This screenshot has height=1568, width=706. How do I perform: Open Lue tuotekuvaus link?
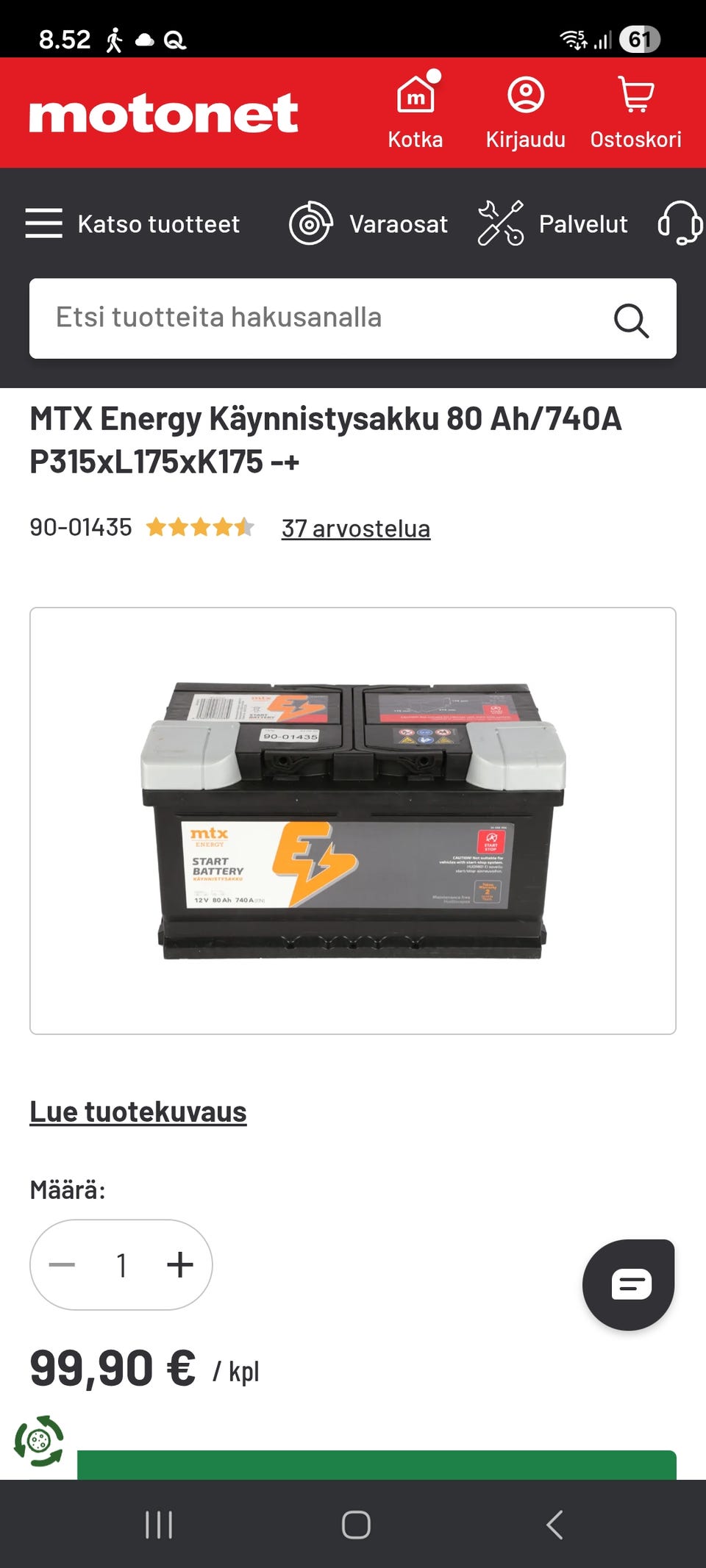pyautogui.click(x=138, y=1111)
